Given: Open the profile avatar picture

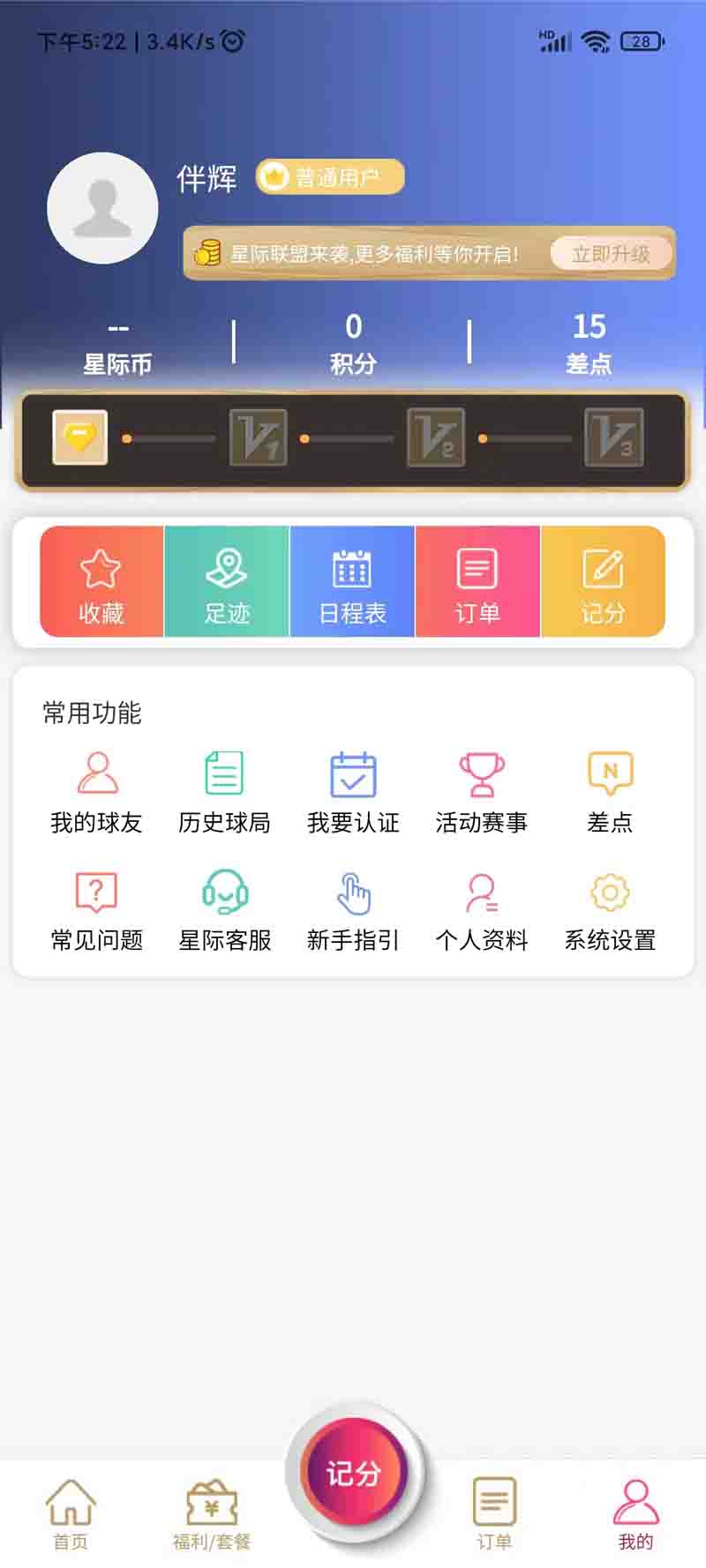Looking at the screenshot, I should [x=102, y=208].
